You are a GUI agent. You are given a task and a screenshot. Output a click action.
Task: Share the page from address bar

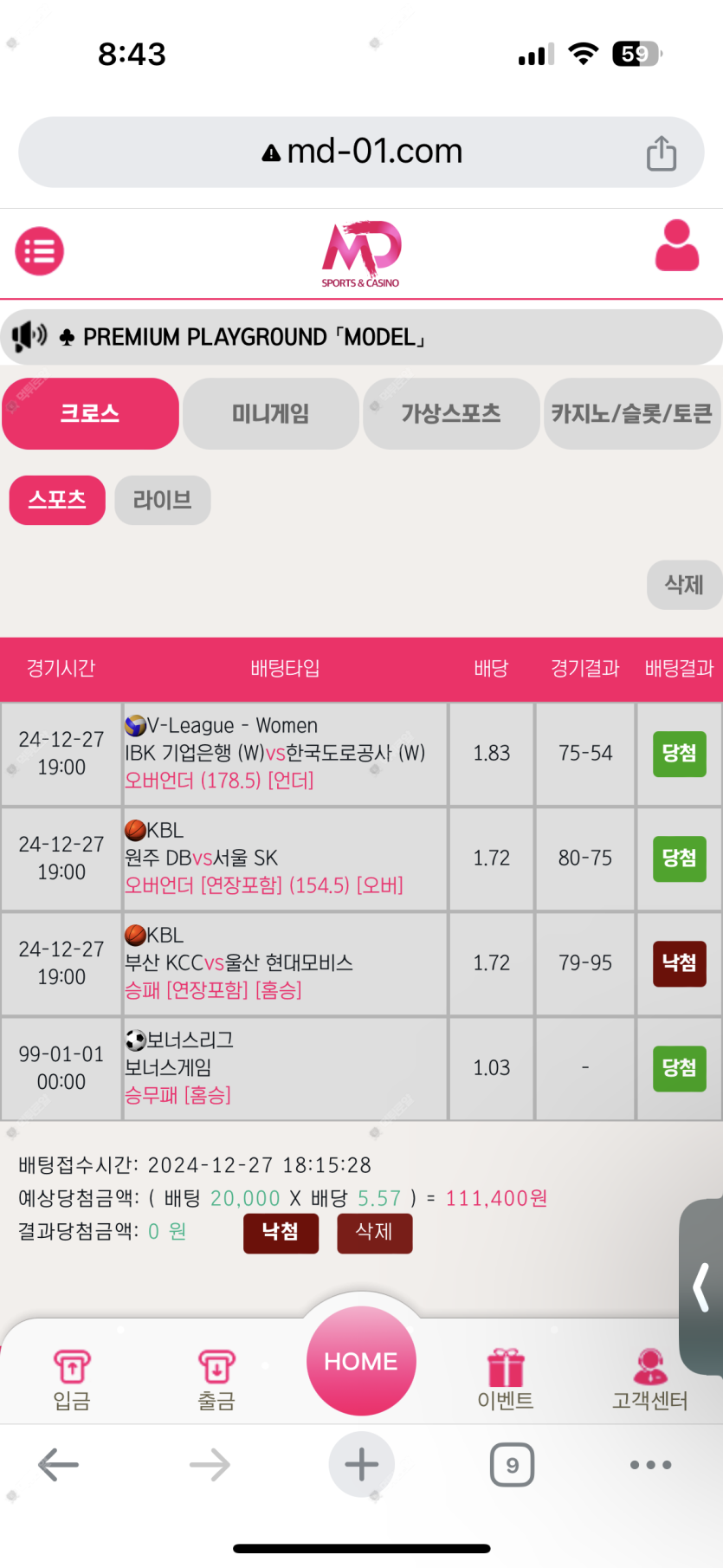pos(662,152)
